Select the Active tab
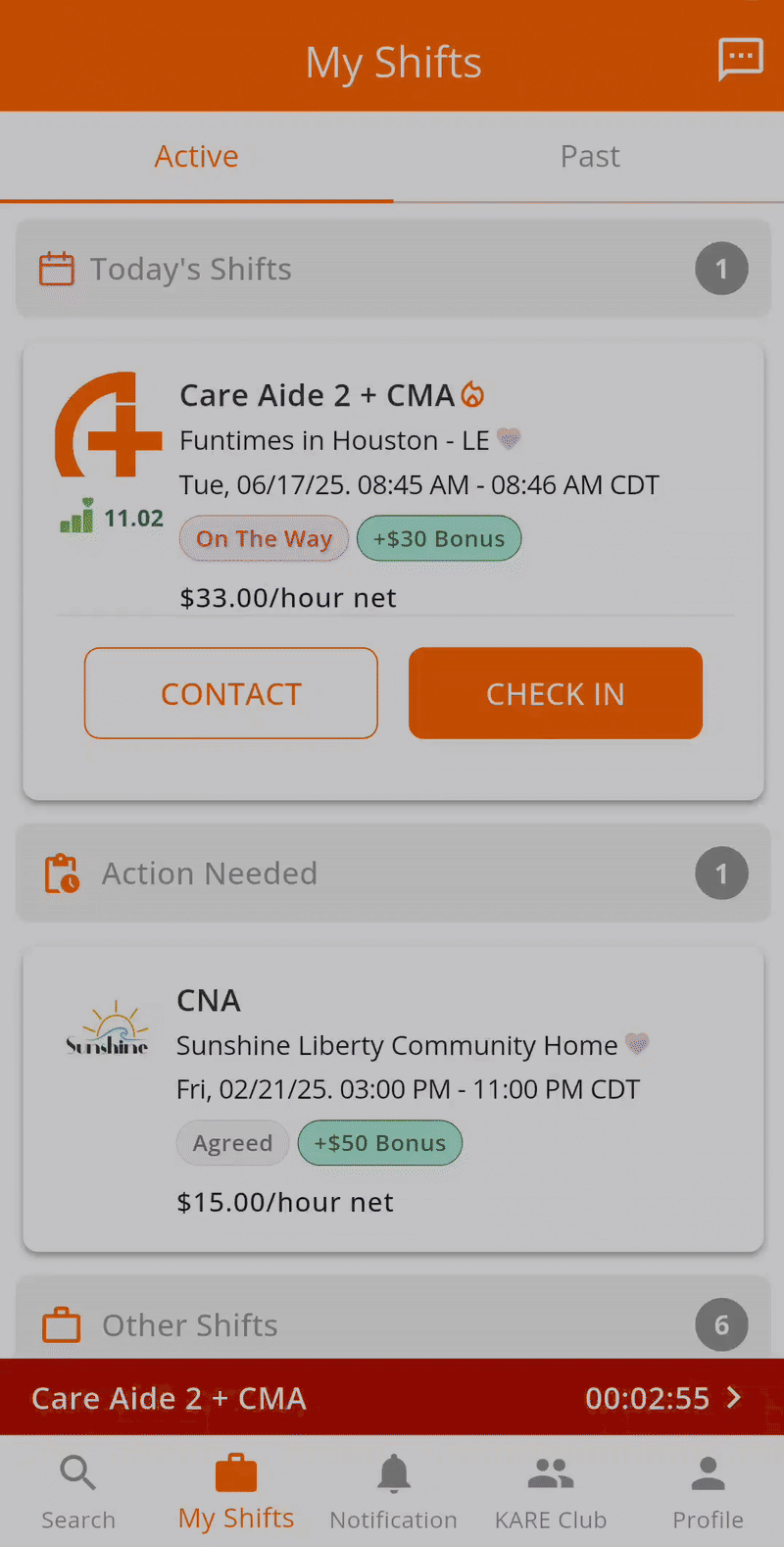 [196, 157]
